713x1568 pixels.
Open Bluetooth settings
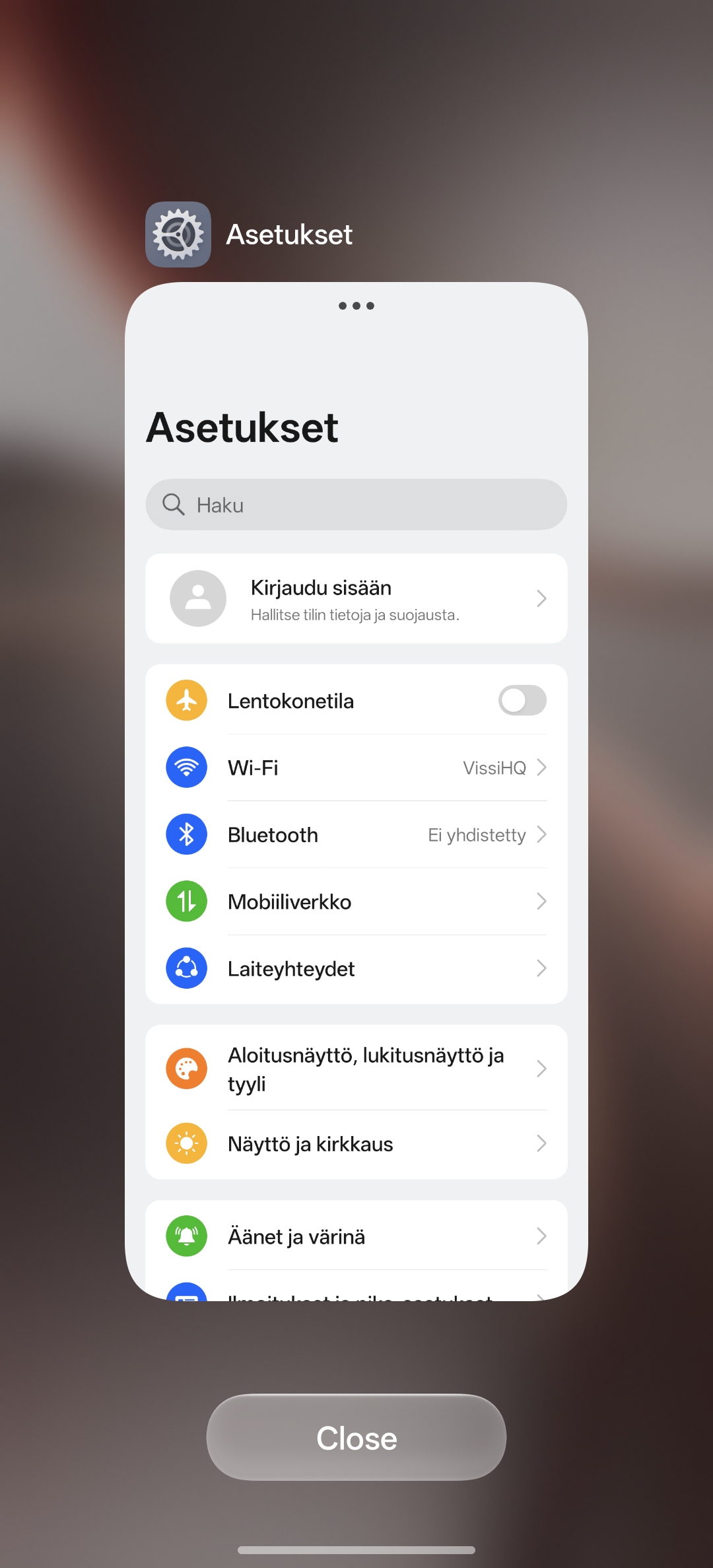coord(356,835)
